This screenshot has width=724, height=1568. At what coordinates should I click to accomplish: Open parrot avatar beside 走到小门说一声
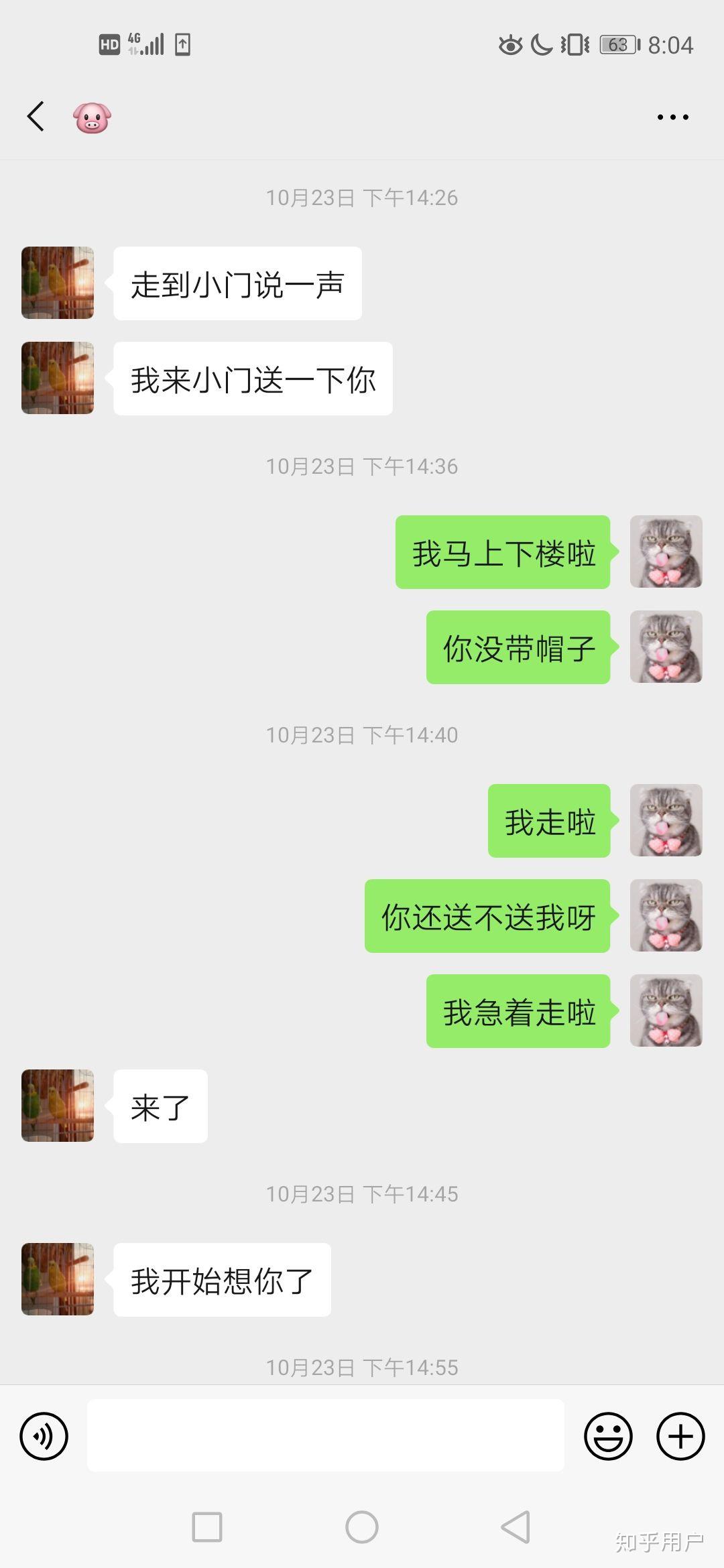tap(58, 283)
